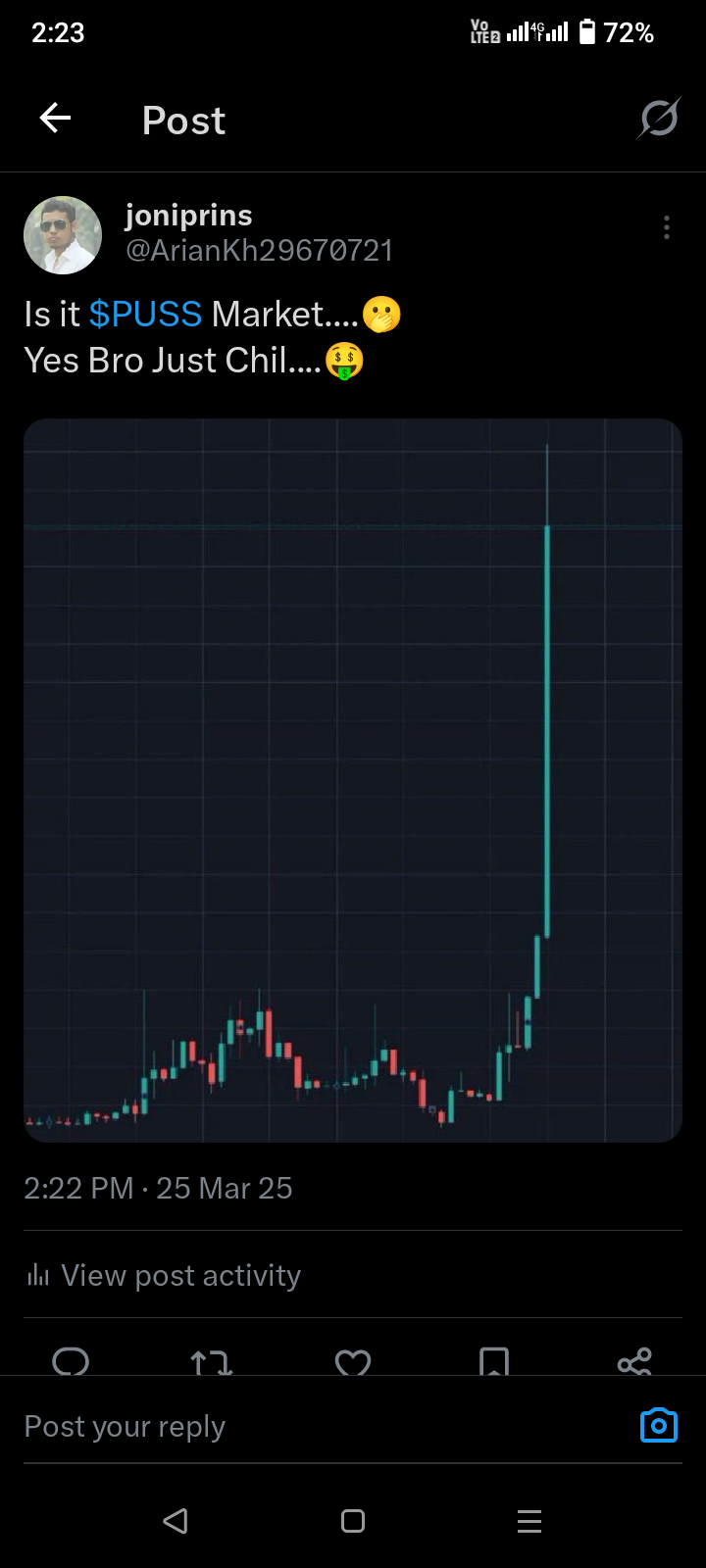The width and height of the screenshot is (706, 1568).
Task: Tap the reply speech bubble icon
Action: [x=71, y=1361]
